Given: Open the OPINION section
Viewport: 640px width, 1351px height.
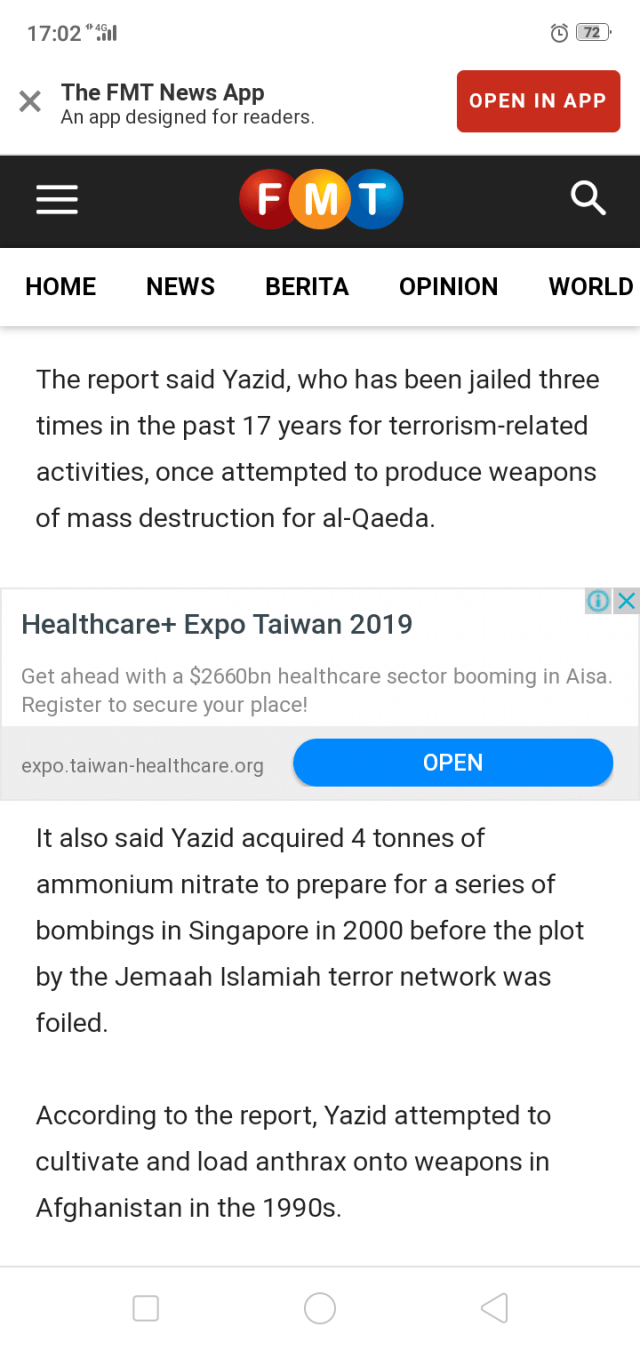Looking at the screenshot, I should 448,287.
